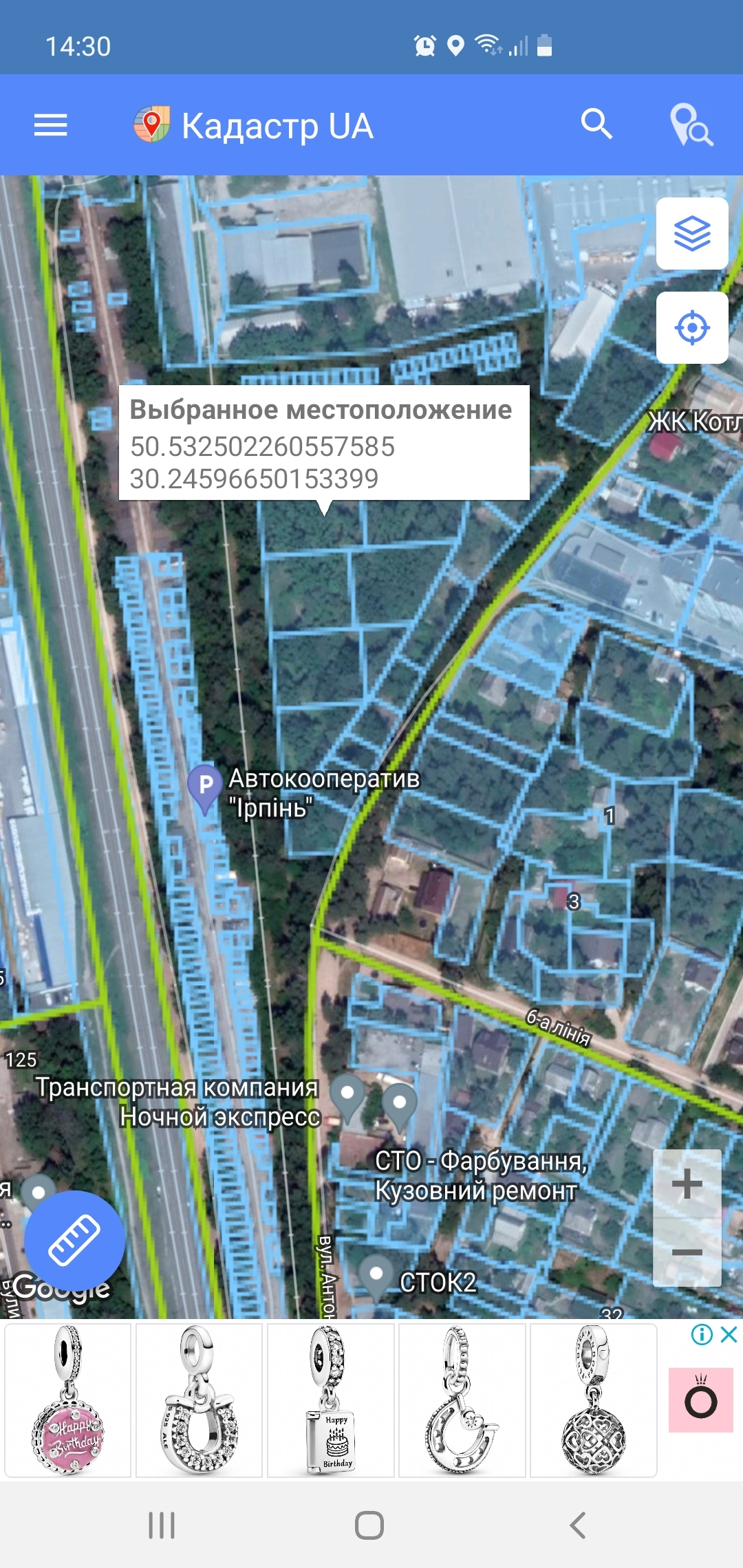Close the ad banner
Image resolution: width=743 pixels, height=1568 pixels.
tap(729, 1335)
